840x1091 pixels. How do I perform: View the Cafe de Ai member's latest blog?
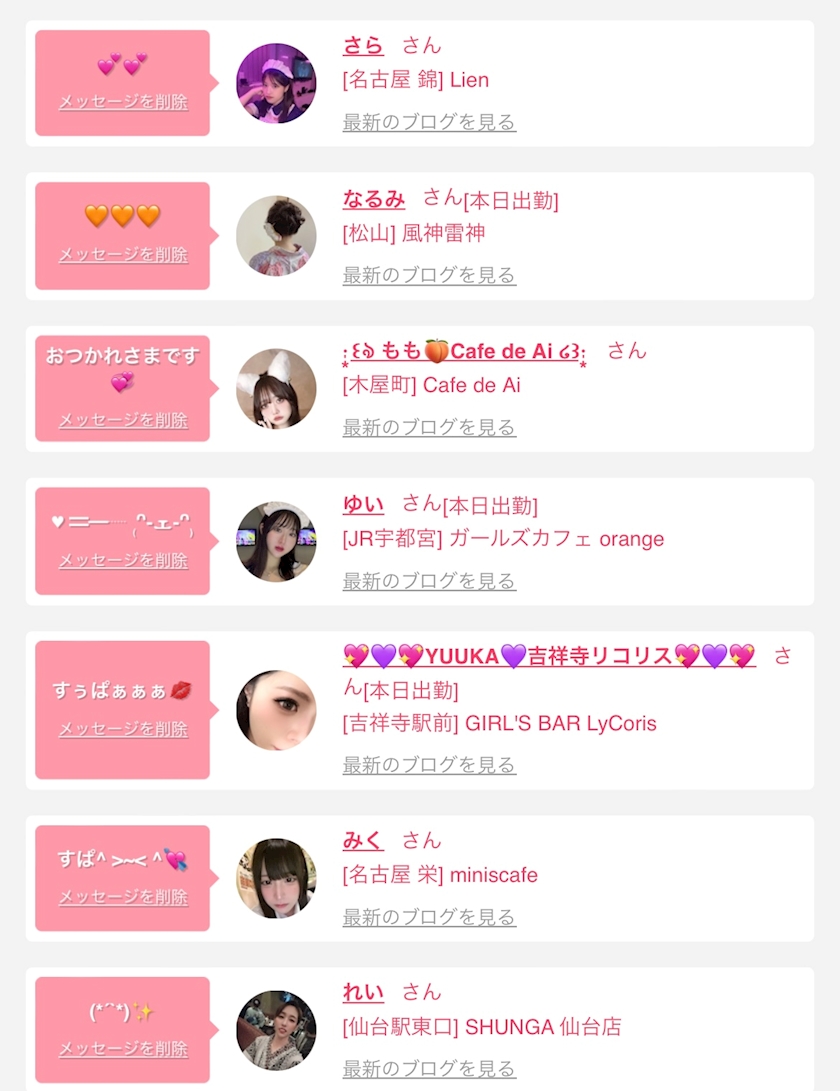(x=429, y=427)
